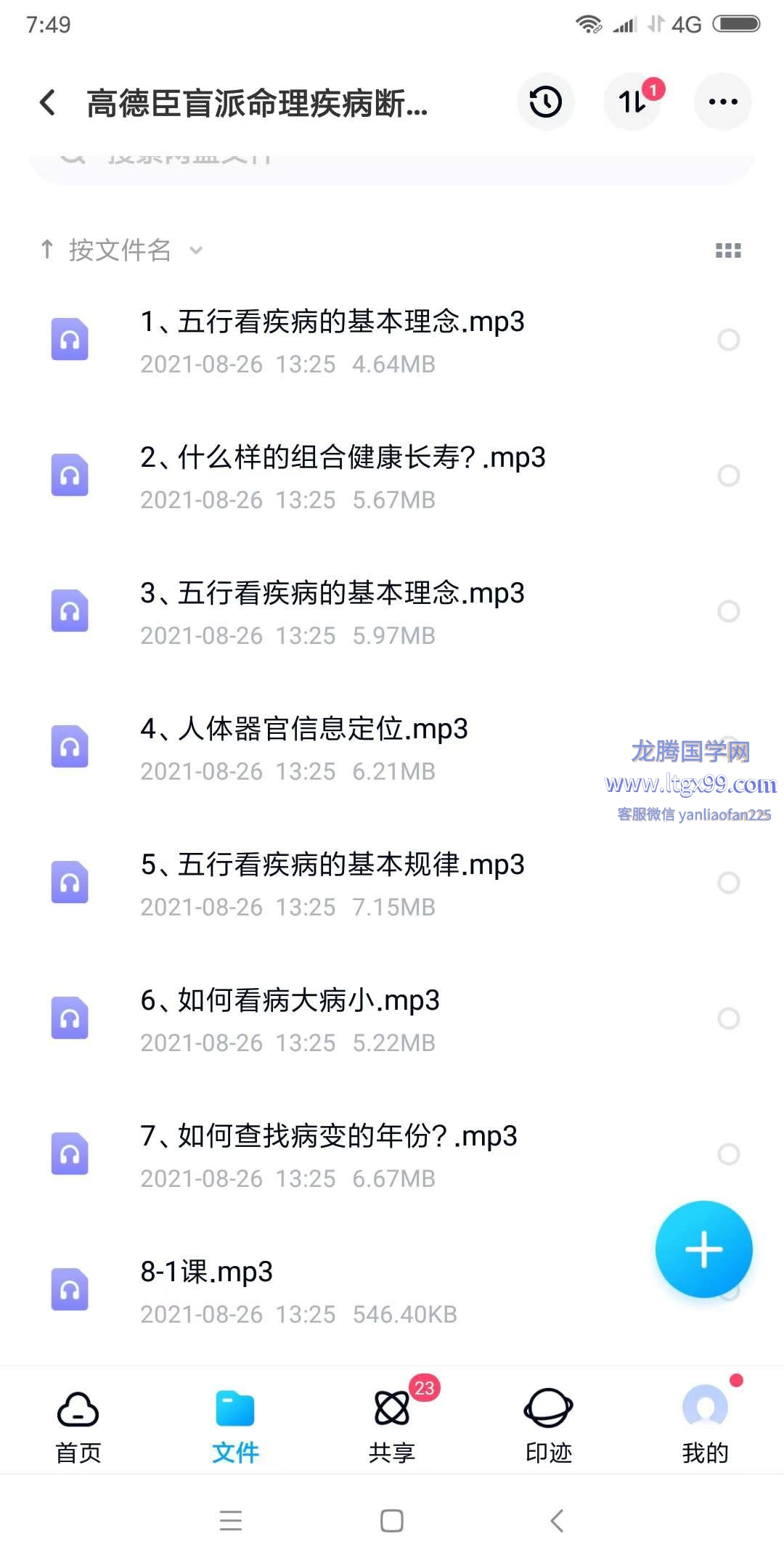
Task: Switch to the 共享 tab
Action: click(392, 1426)
